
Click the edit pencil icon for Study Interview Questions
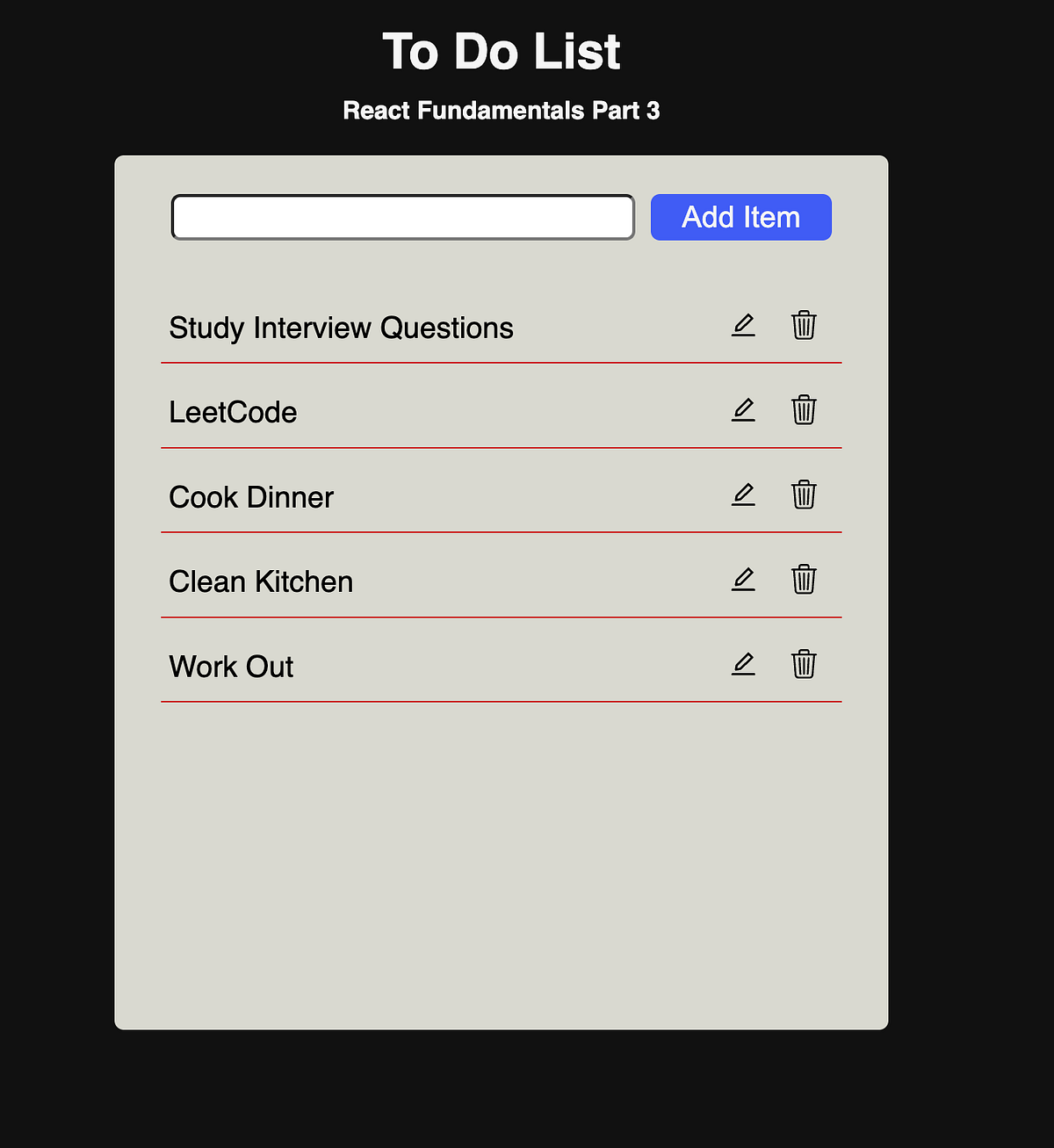pyautogui.click(x=743, y=325)
